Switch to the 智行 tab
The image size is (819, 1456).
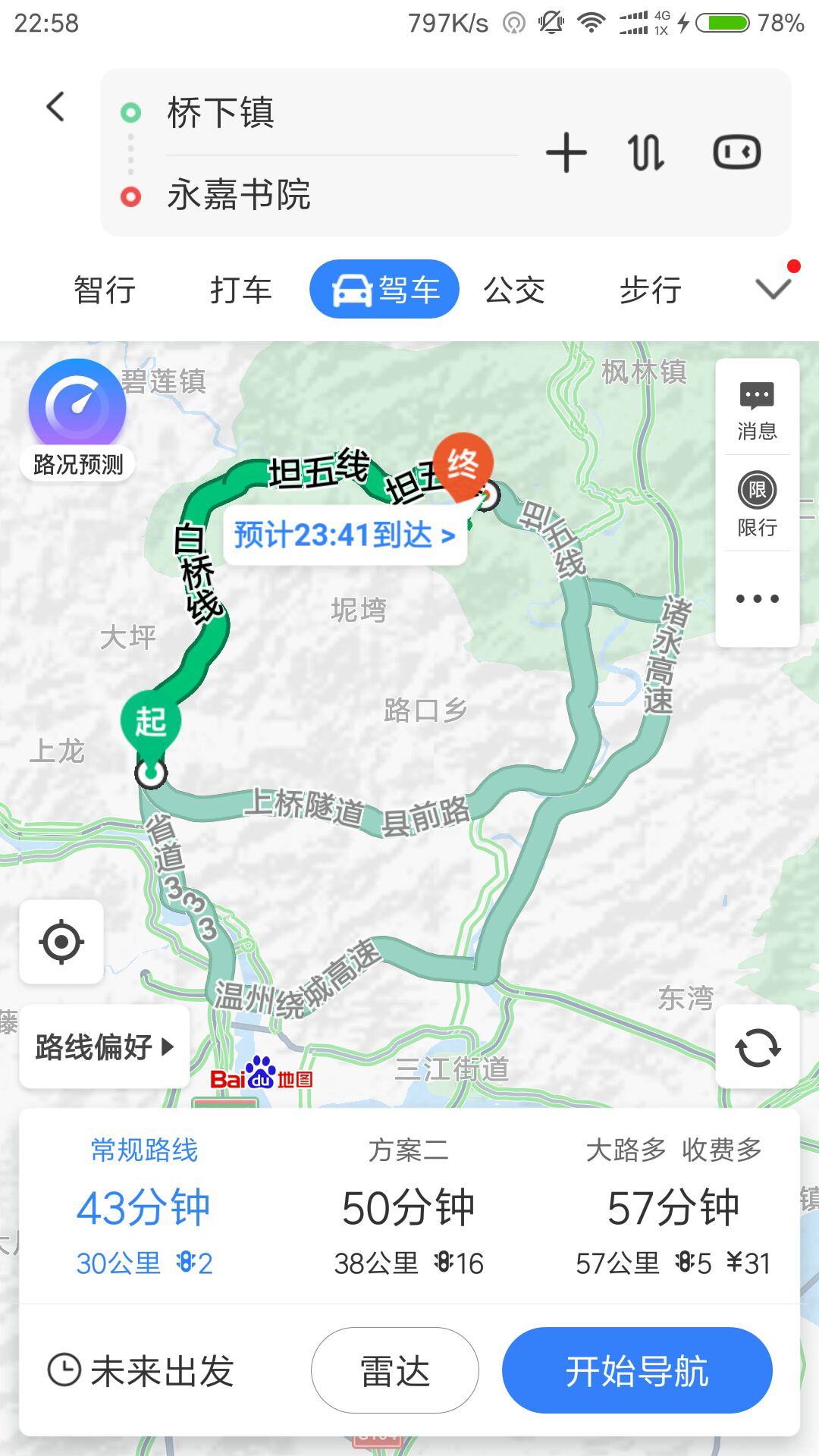[105, 290]
